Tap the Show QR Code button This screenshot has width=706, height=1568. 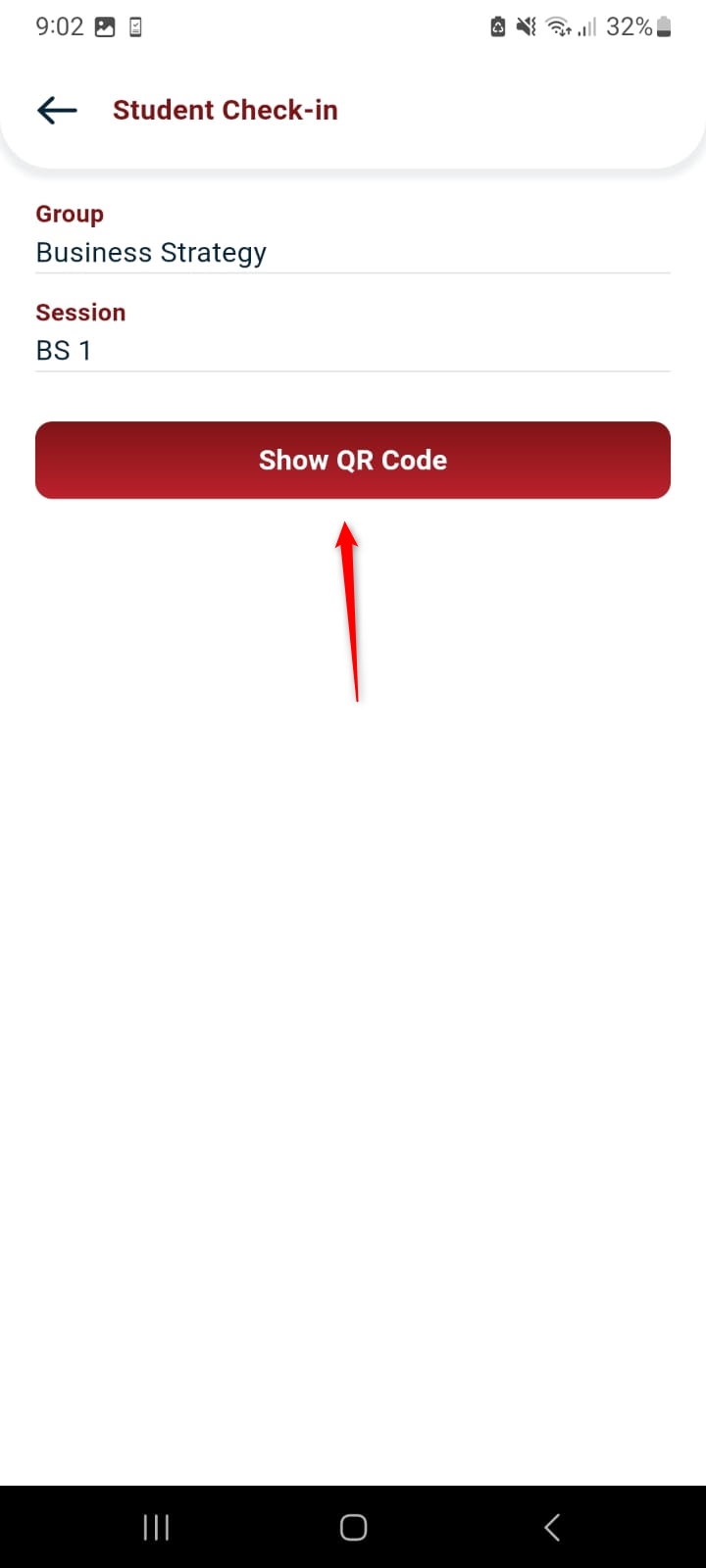click(x=352, y=460)
